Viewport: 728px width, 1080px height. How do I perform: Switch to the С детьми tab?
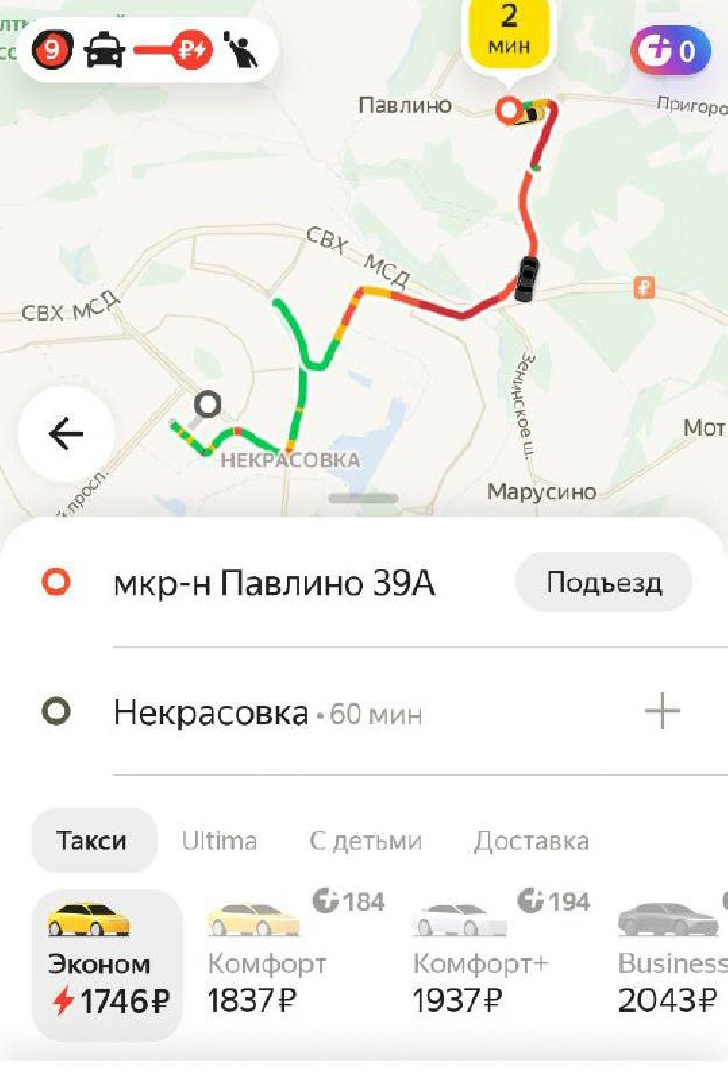pyautogui.click(x=365, y=841)
